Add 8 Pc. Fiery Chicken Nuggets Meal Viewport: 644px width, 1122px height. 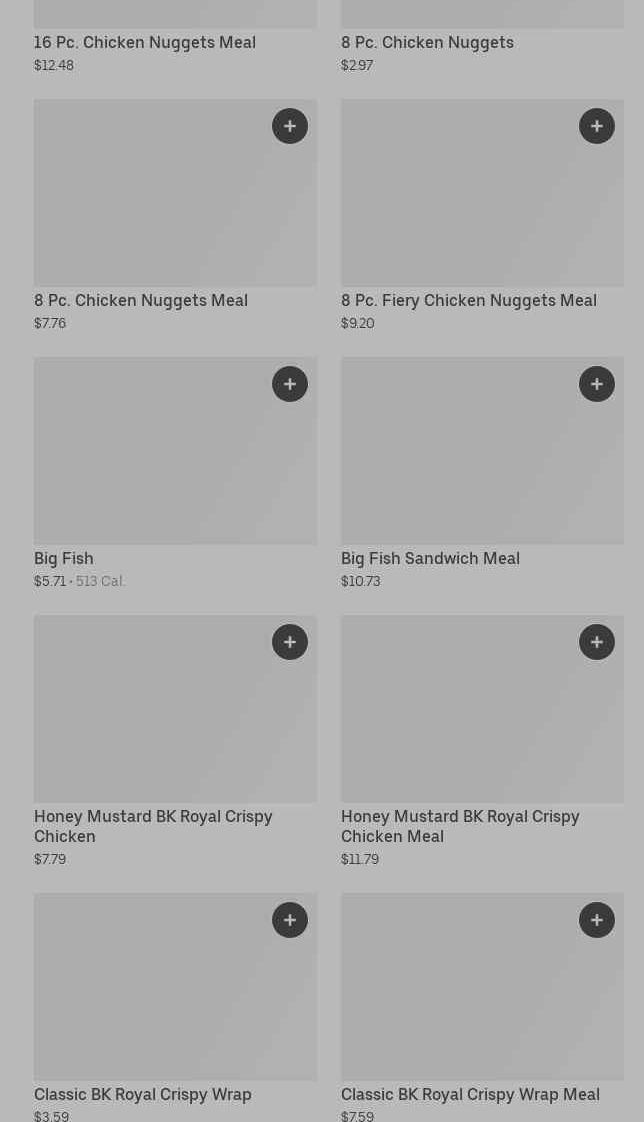pyautogui.click(x=597, y=126)
